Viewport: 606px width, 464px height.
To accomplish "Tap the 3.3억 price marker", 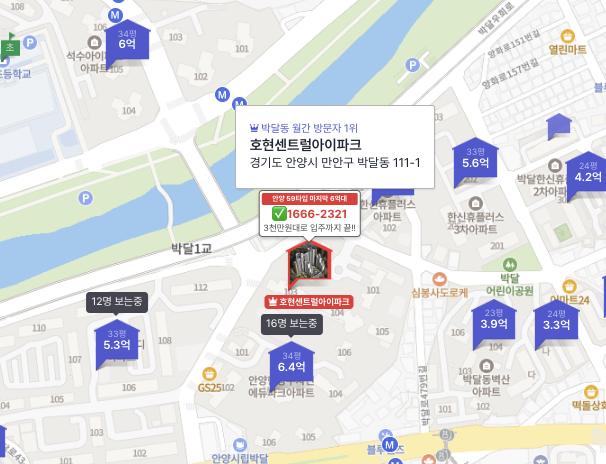I will tap(556, 322).
